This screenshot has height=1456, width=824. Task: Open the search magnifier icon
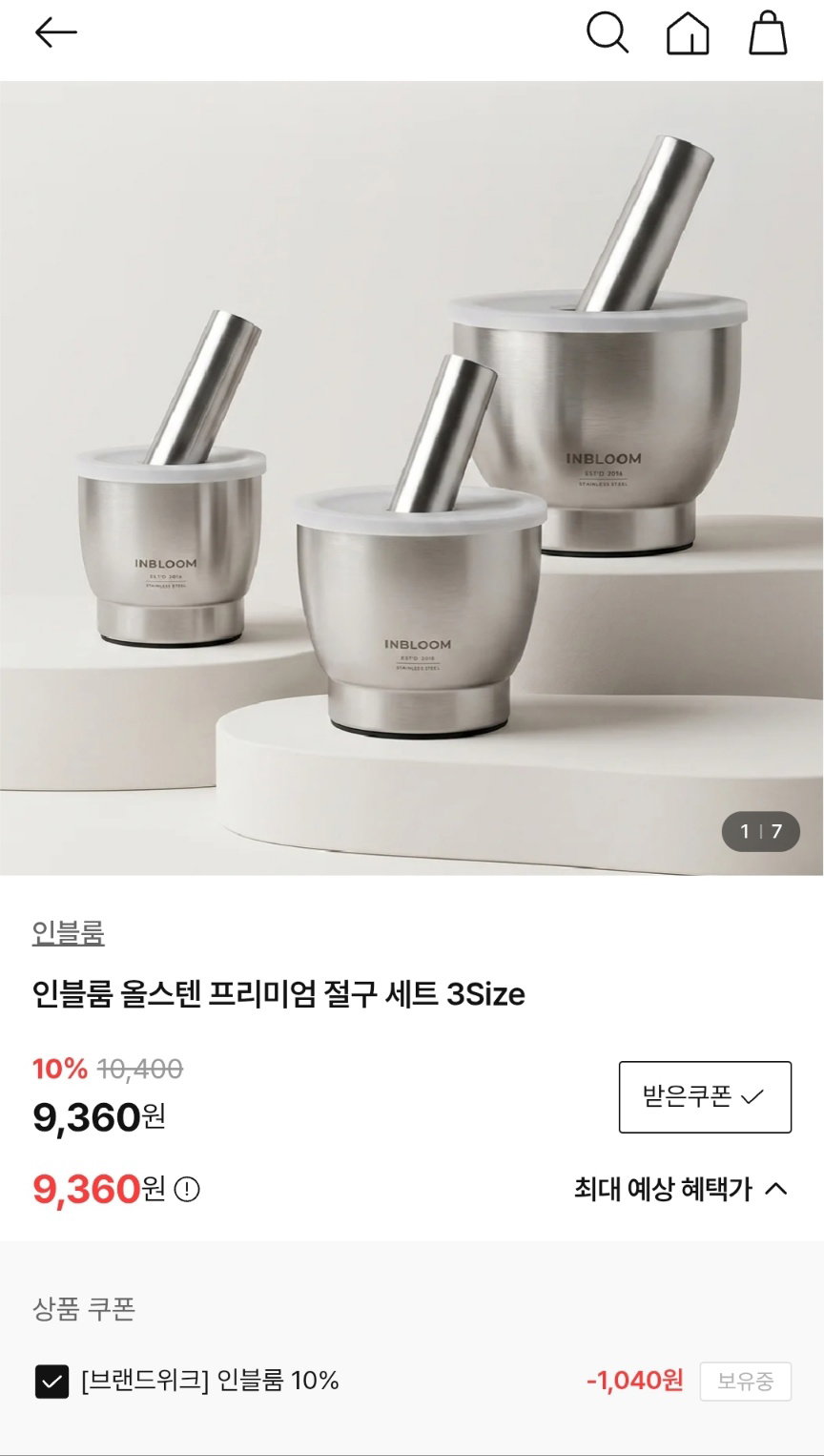(608, 33)
